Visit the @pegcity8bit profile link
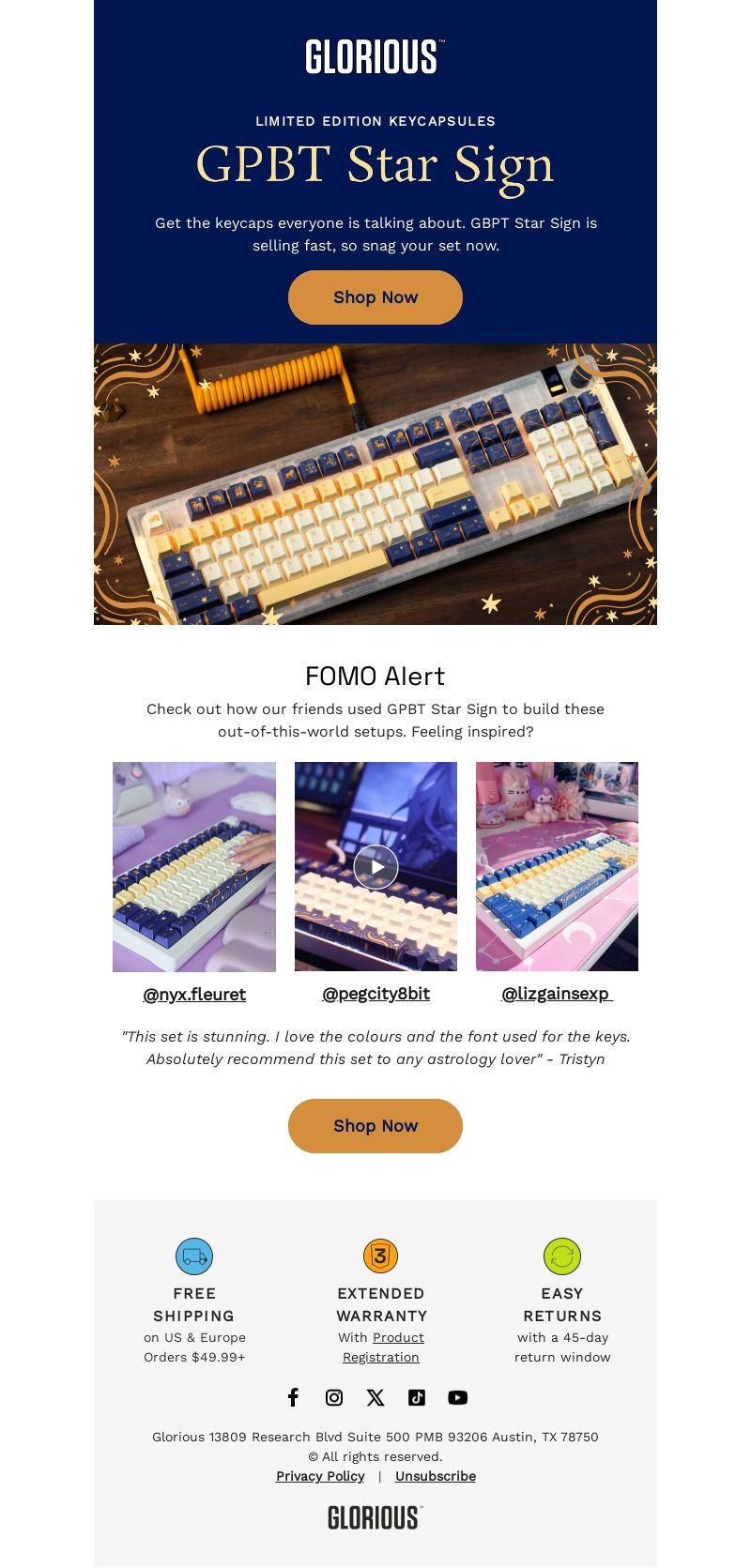The image size is (751, 1568). click(x=375, y=993)
